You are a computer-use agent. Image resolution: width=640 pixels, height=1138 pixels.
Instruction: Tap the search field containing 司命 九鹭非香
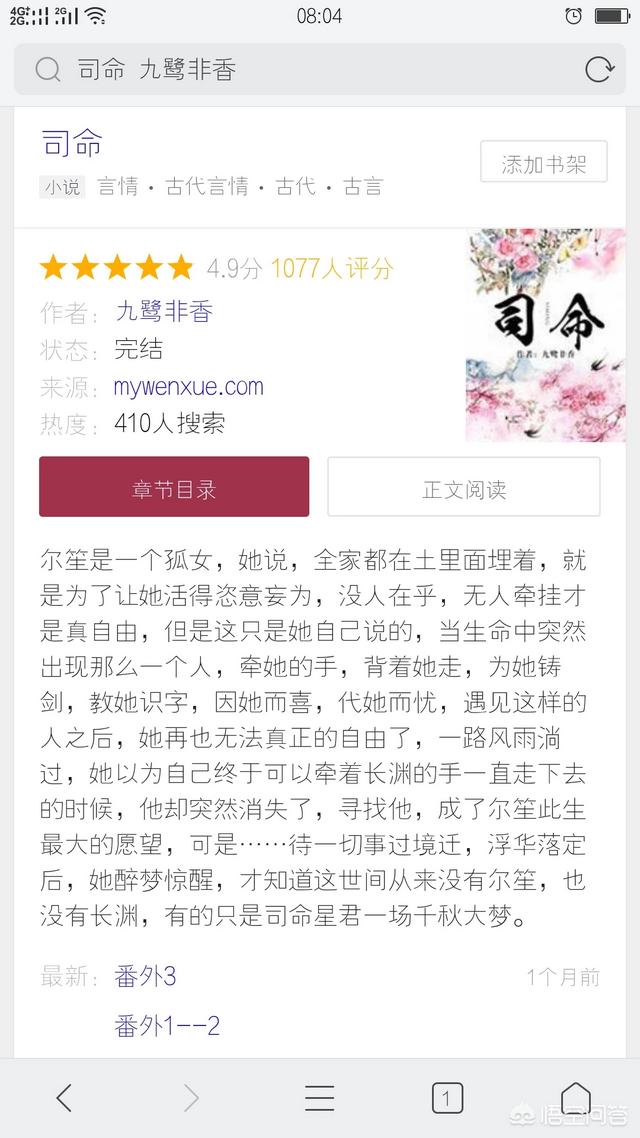click(x=319, y=70)
